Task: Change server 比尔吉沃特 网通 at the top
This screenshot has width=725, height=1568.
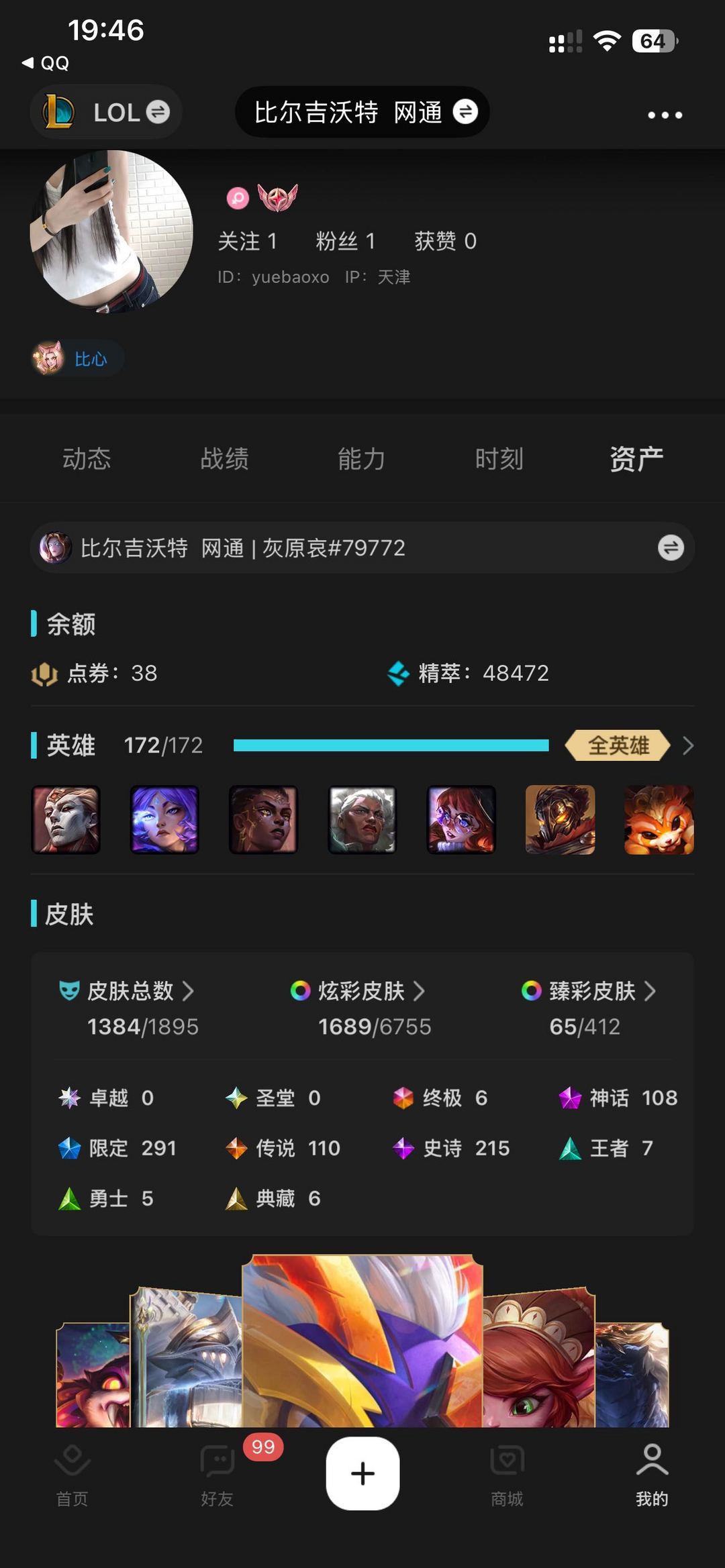Action: pyautogui.click(x=362, y=112)
